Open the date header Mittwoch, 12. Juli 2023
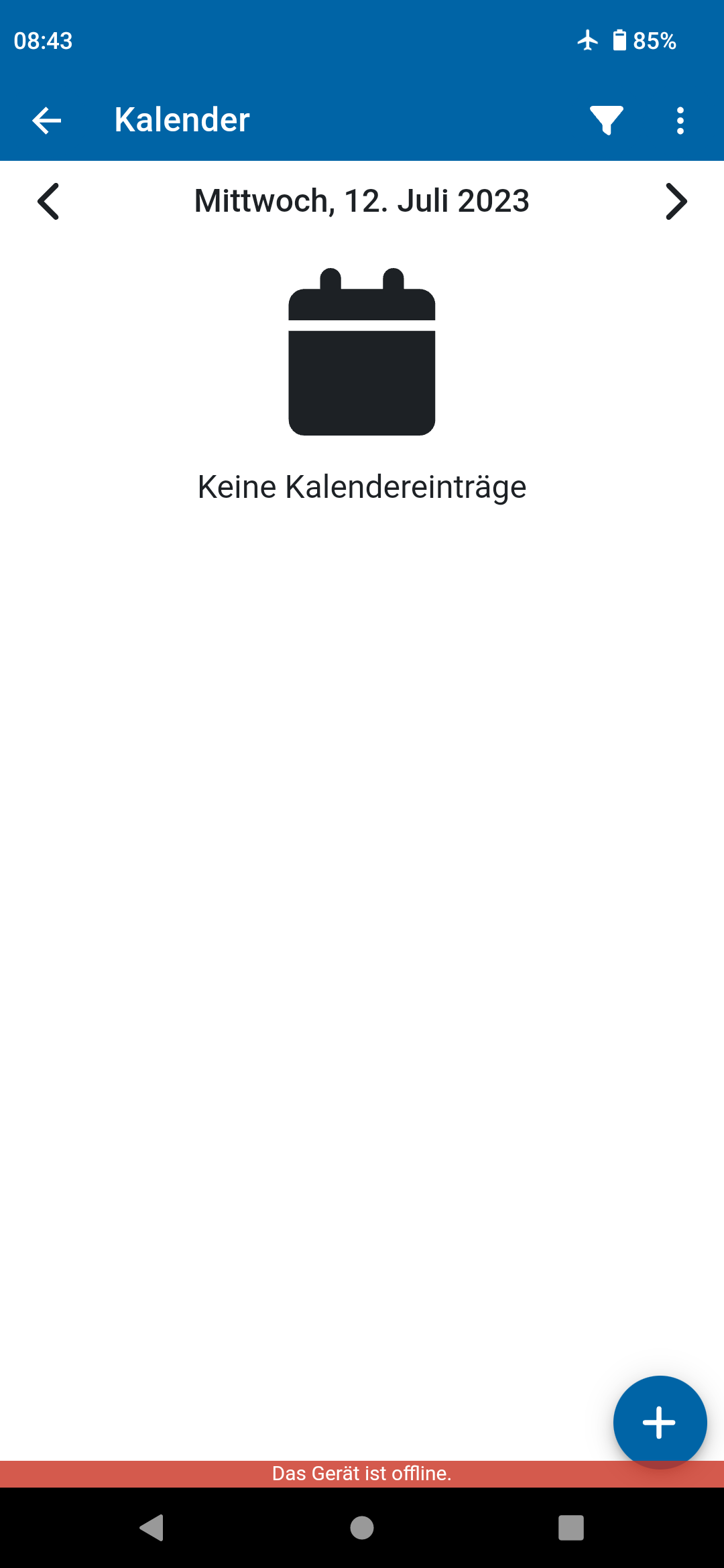This screenshot has width=724, height=1568. (x=361, y=200)
